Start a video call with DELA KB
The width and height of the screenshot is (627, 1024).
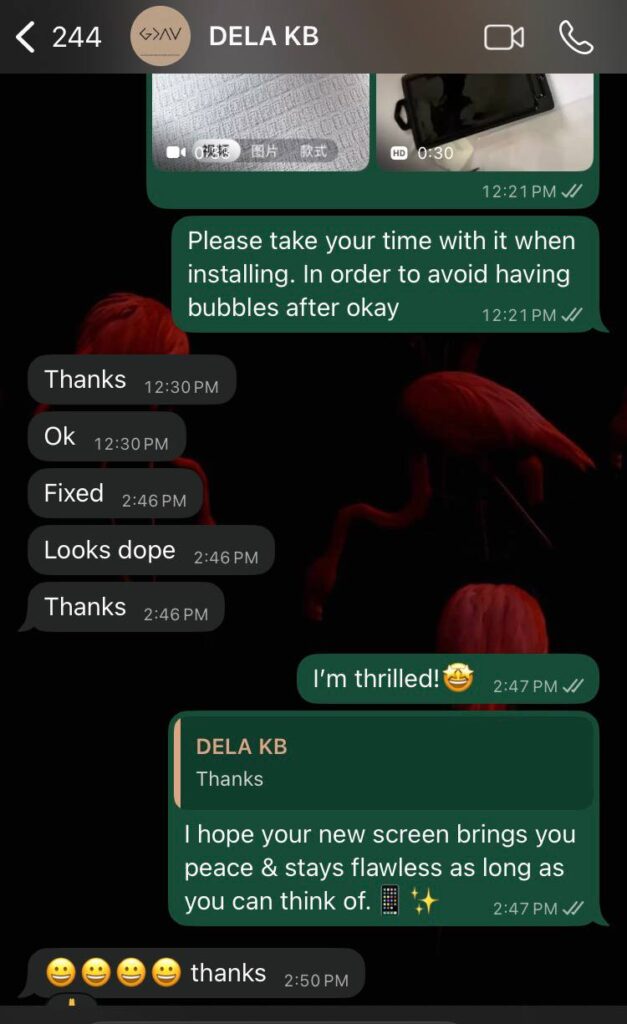point(504,38)
